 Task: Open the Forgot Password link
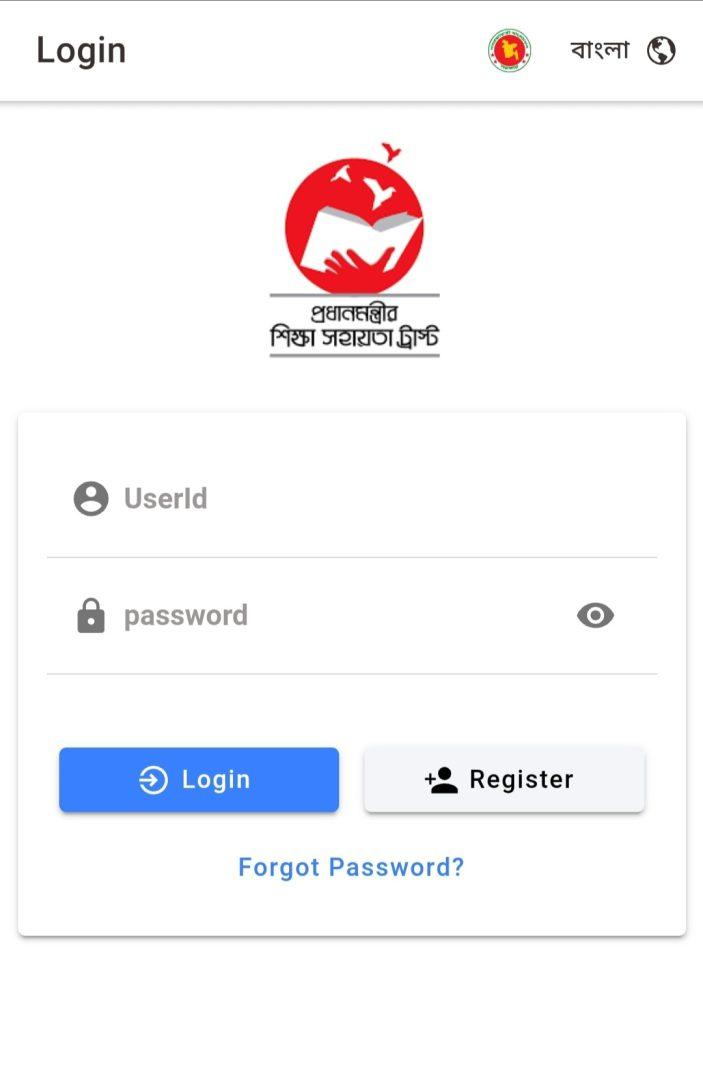pyautogui.click(x=351, y=867)
